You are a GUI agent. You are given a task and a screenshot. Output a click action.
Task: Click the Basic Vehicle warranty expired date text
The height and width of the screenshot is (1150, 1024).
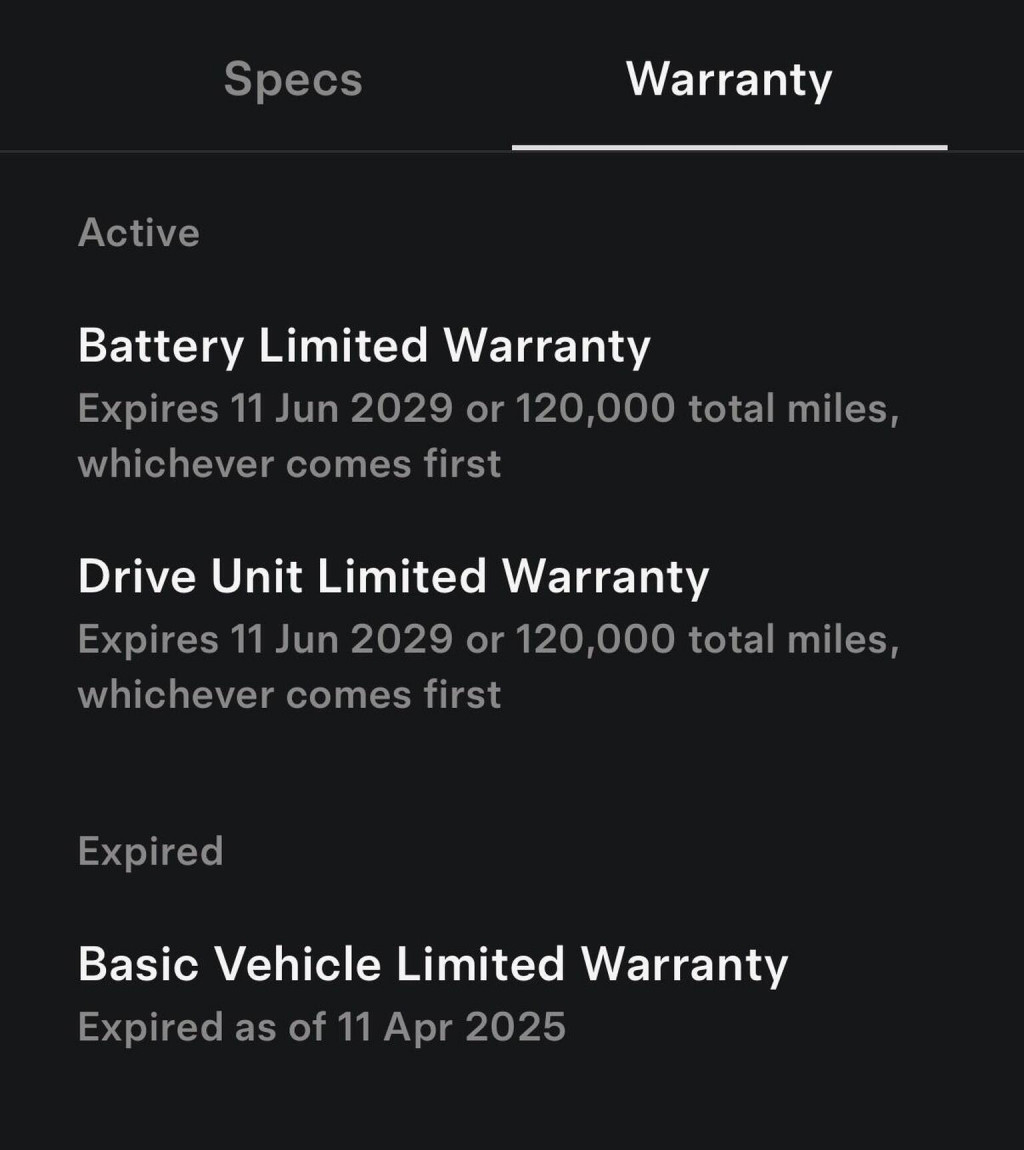321,1026
